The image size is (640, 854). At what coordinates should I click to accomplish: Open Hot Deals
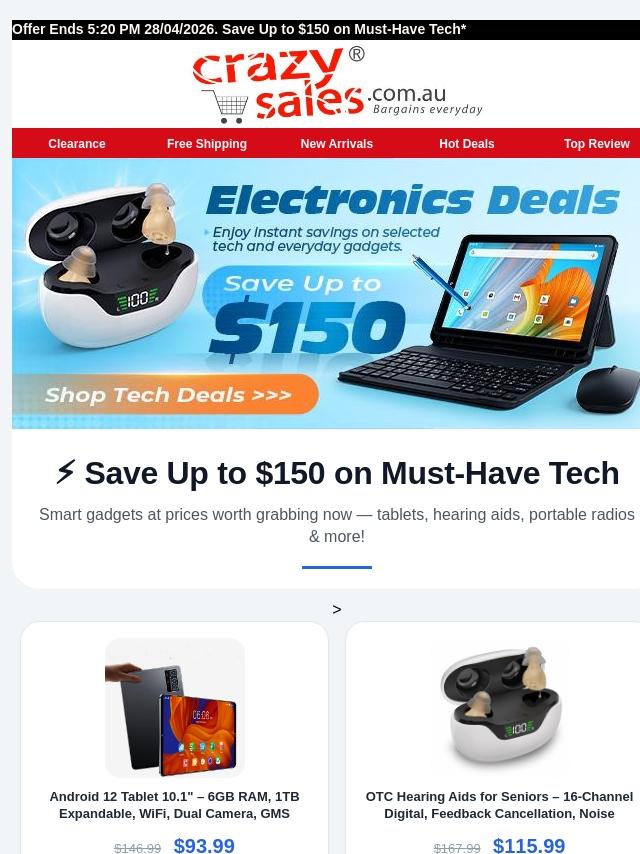pyautogui.click(x=467, y=144)
